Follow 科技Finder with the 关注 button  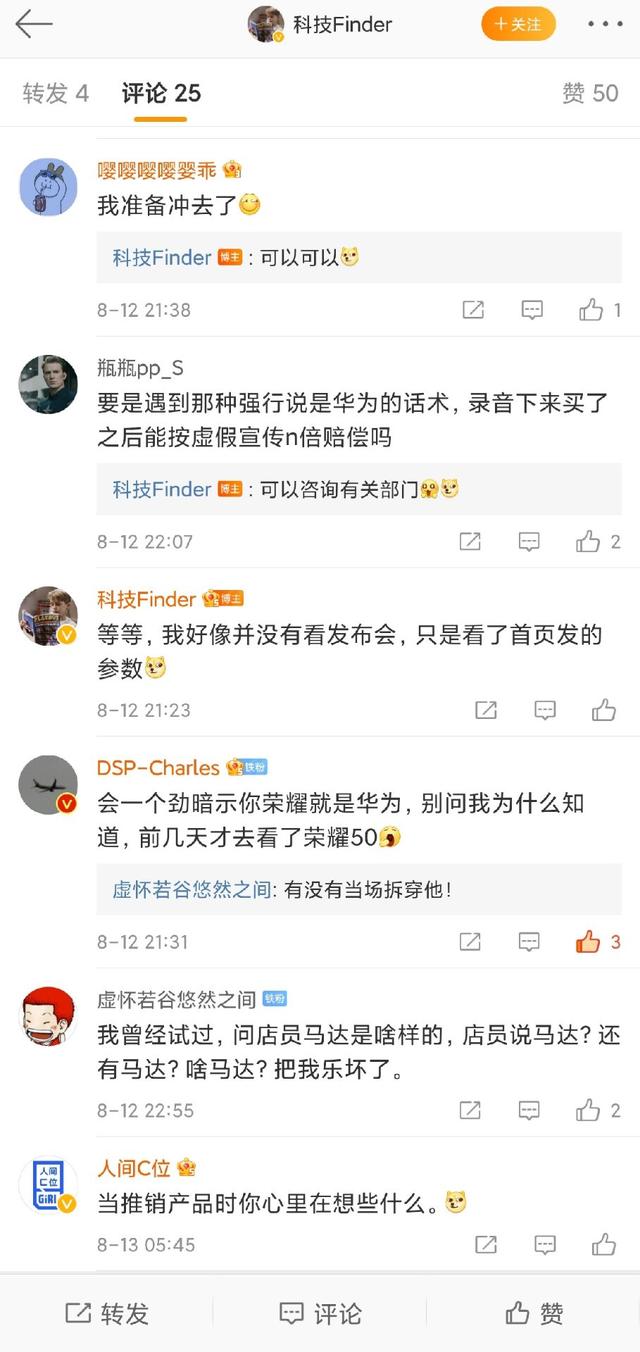(517, 24)
